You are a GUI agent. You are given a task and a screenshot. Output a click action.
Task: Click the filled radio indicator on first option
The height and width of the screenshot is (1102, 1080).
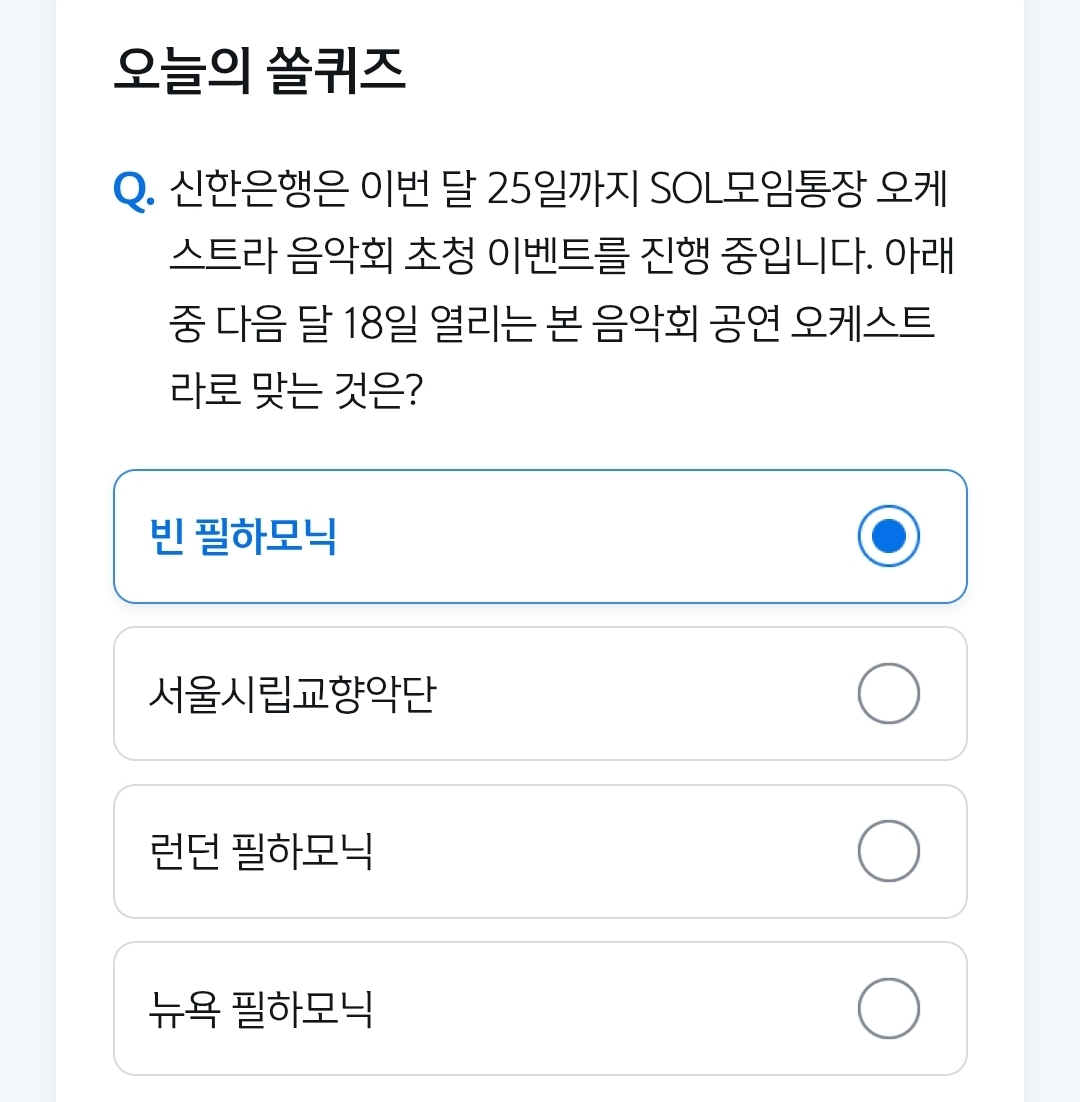coord(888,536)
